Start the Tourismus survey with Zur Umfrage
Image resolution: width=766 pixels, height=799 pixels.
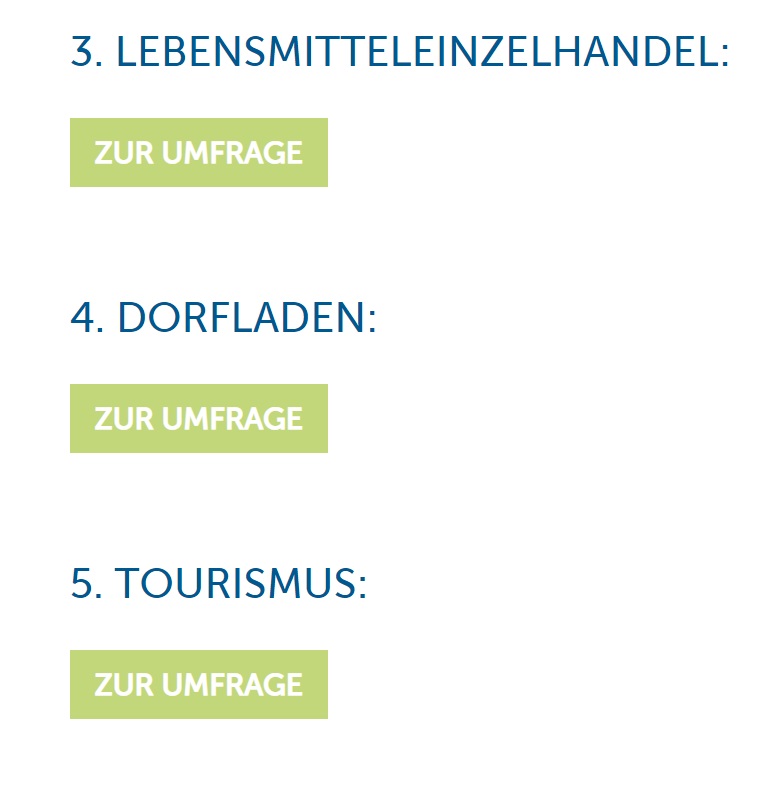pos(198,685)
